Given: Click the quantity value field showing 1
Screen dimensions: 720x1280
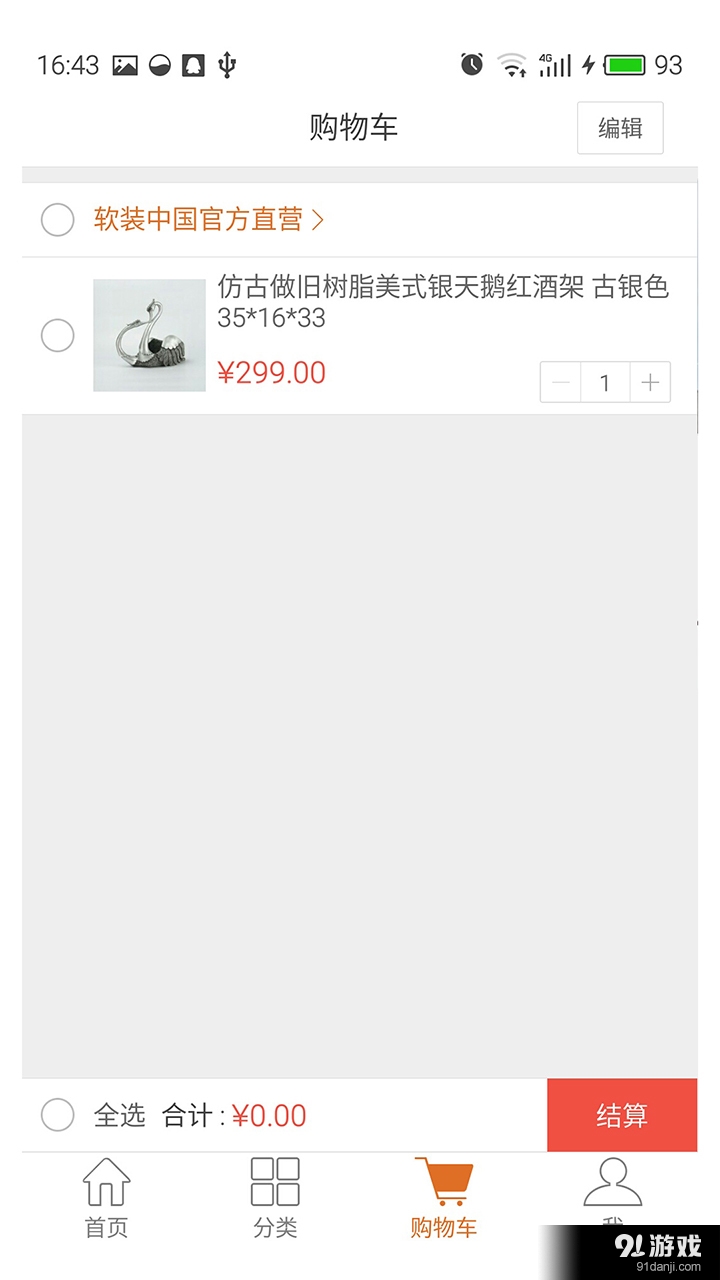Looking at the screenshot, I should coord(605,382).
